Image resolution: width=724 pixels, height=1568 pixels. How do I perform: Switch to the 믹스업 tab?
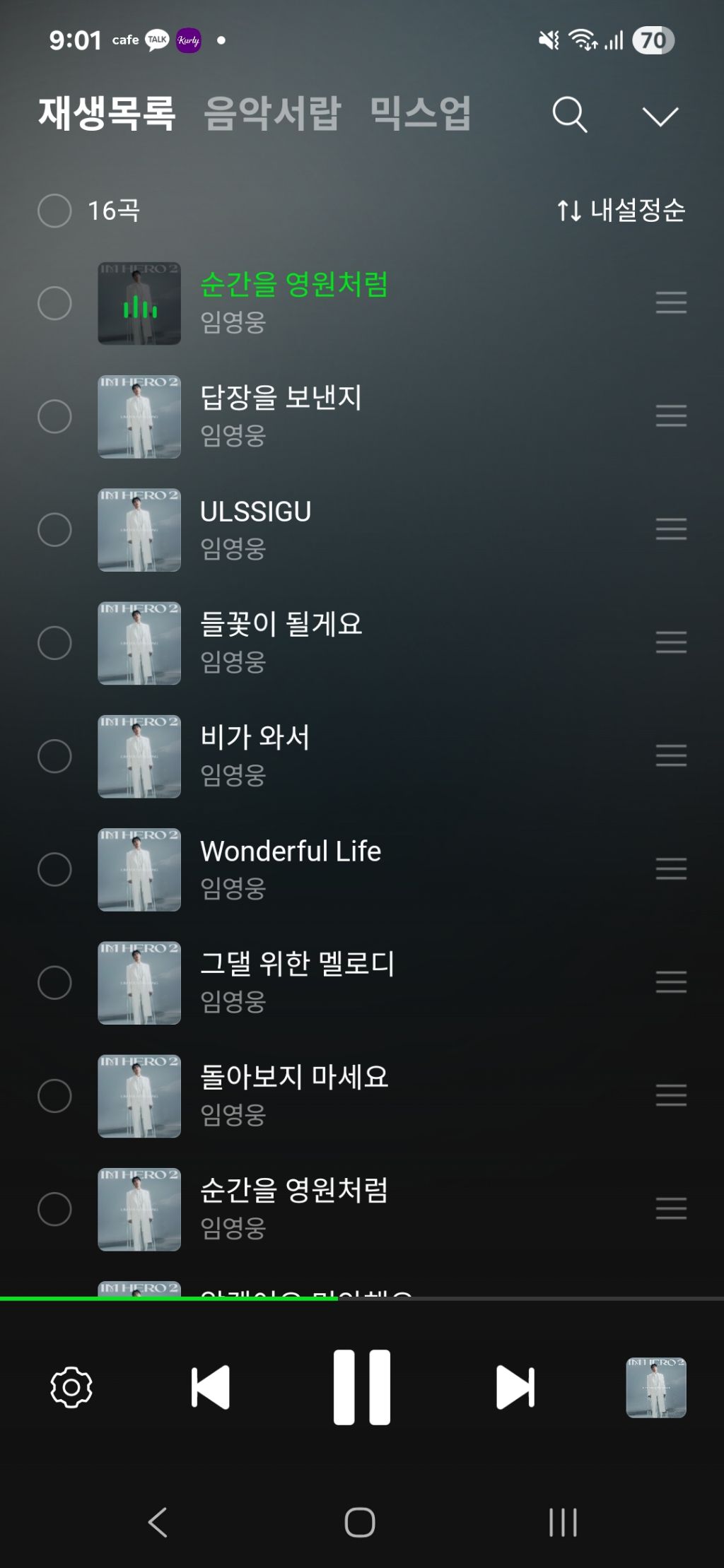[420, 114]
